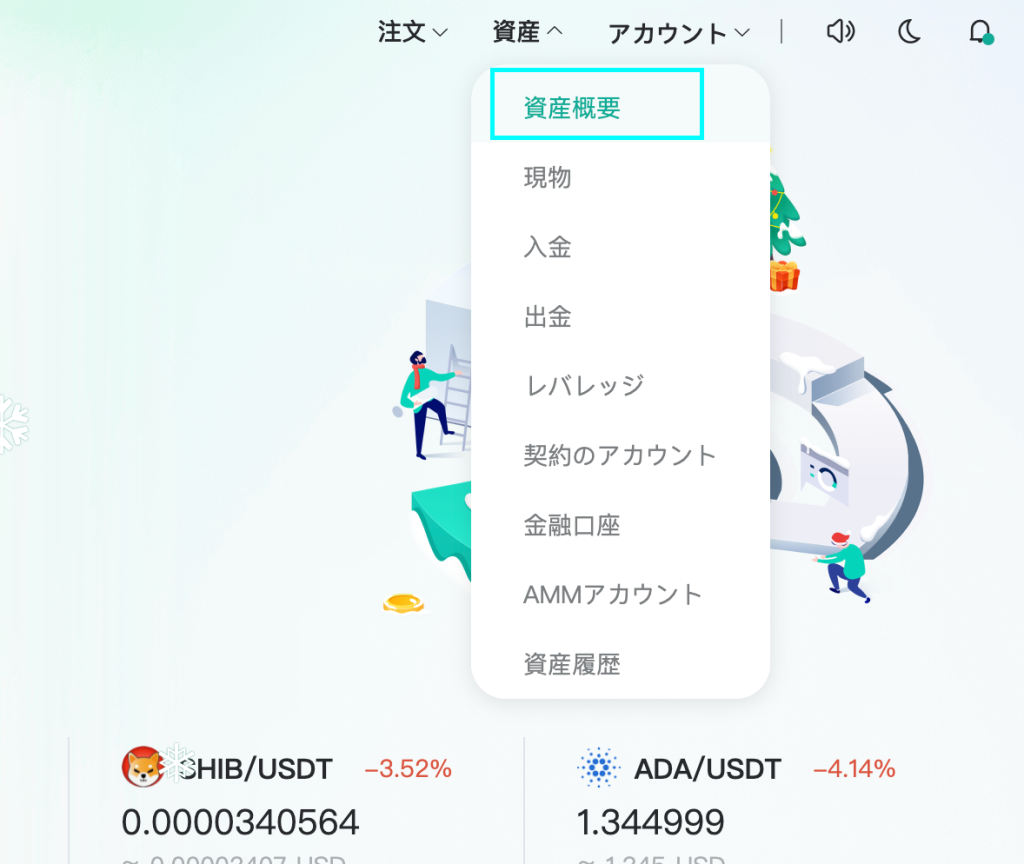The width and height of the screenshot is (1024, 864).
Task: Go to 入金 deposit page
Action: [548, 247]
